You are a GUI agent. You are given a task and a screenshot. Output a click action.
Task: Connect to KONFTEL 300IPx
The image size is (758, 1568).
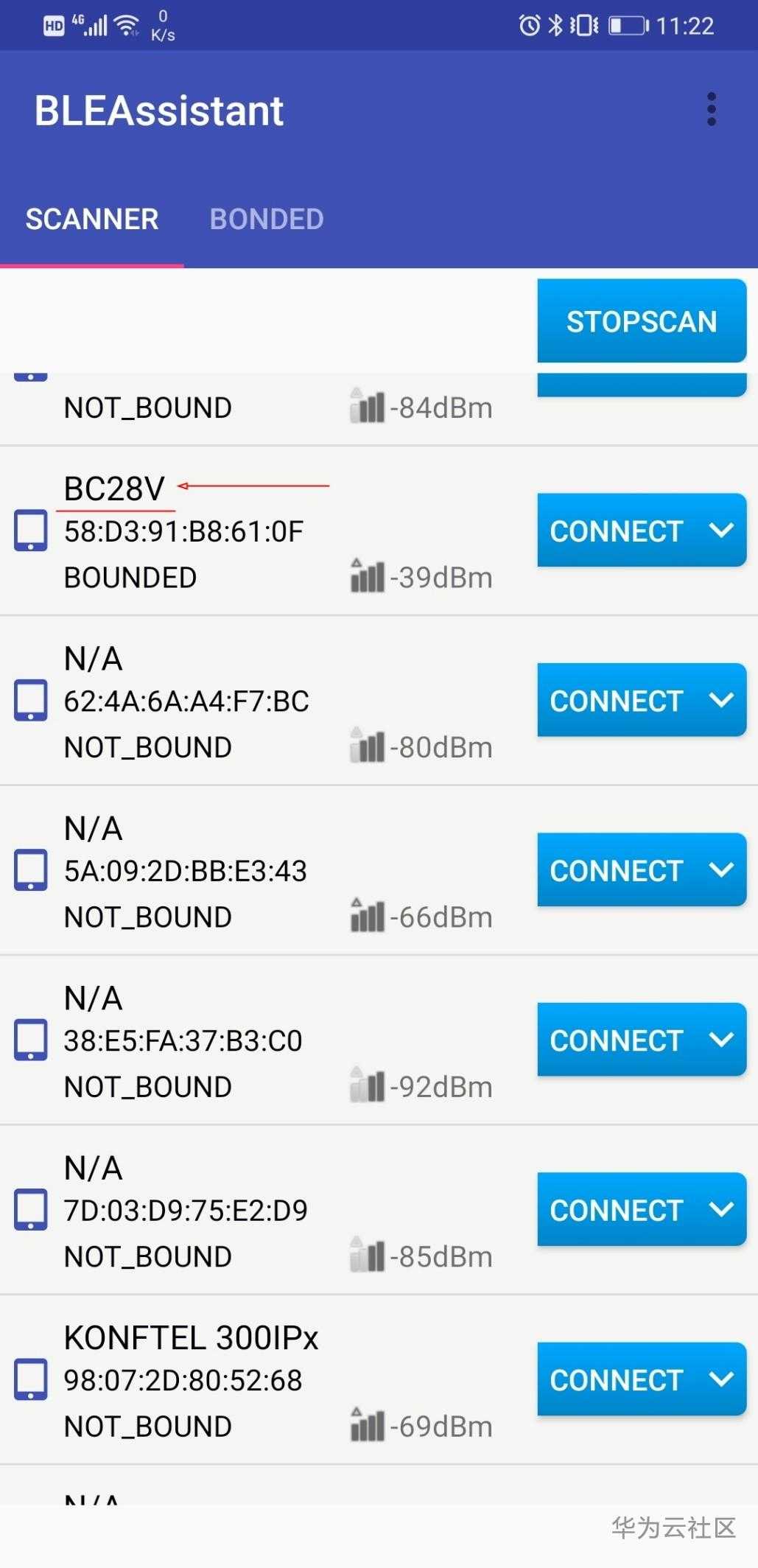(617, 1379)
